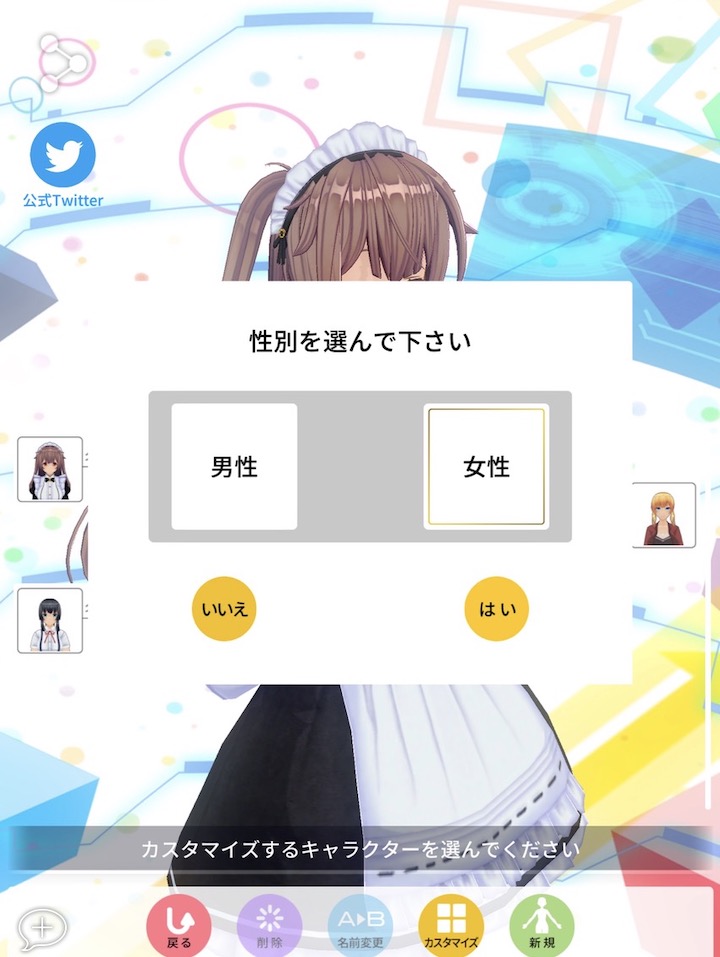The height and width of the screenshot is (957, 720).
Task: Select the brown-haired maid character thumbnail
Action: [x=50, y=469]
